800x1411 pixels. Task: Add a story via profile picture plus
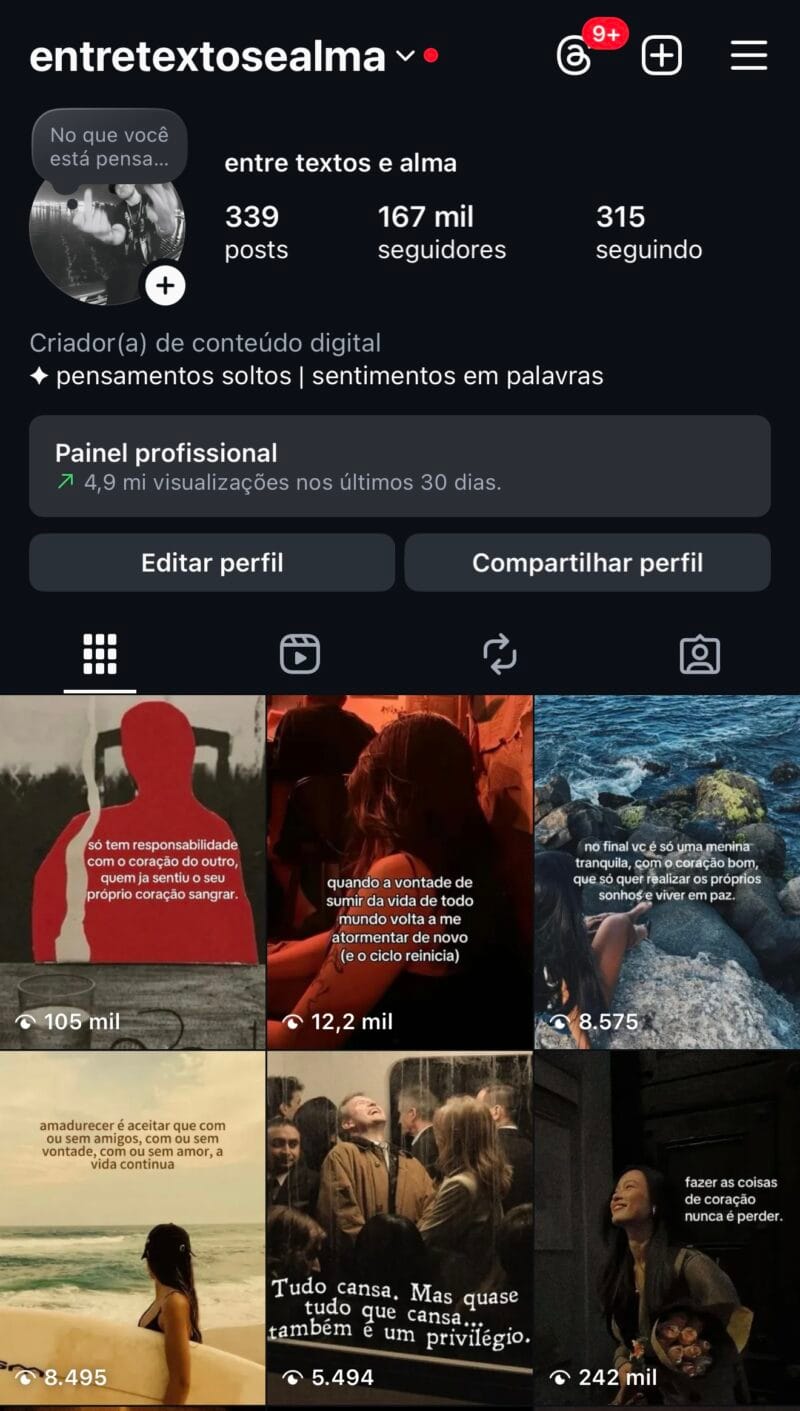165,286
